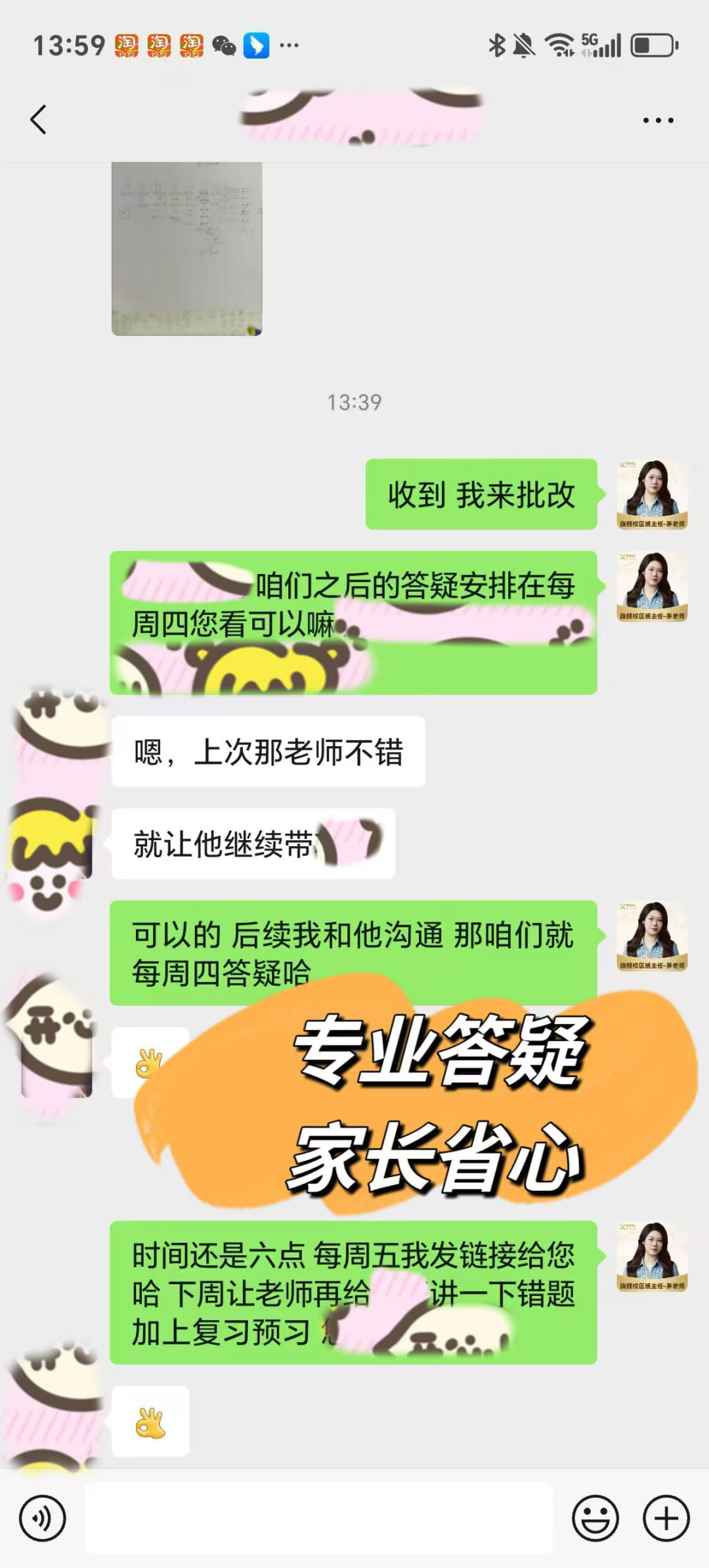Tap teacher avatar beside 收到 我来批改
The image size is (709, 1568).
[x=652, y=495]
